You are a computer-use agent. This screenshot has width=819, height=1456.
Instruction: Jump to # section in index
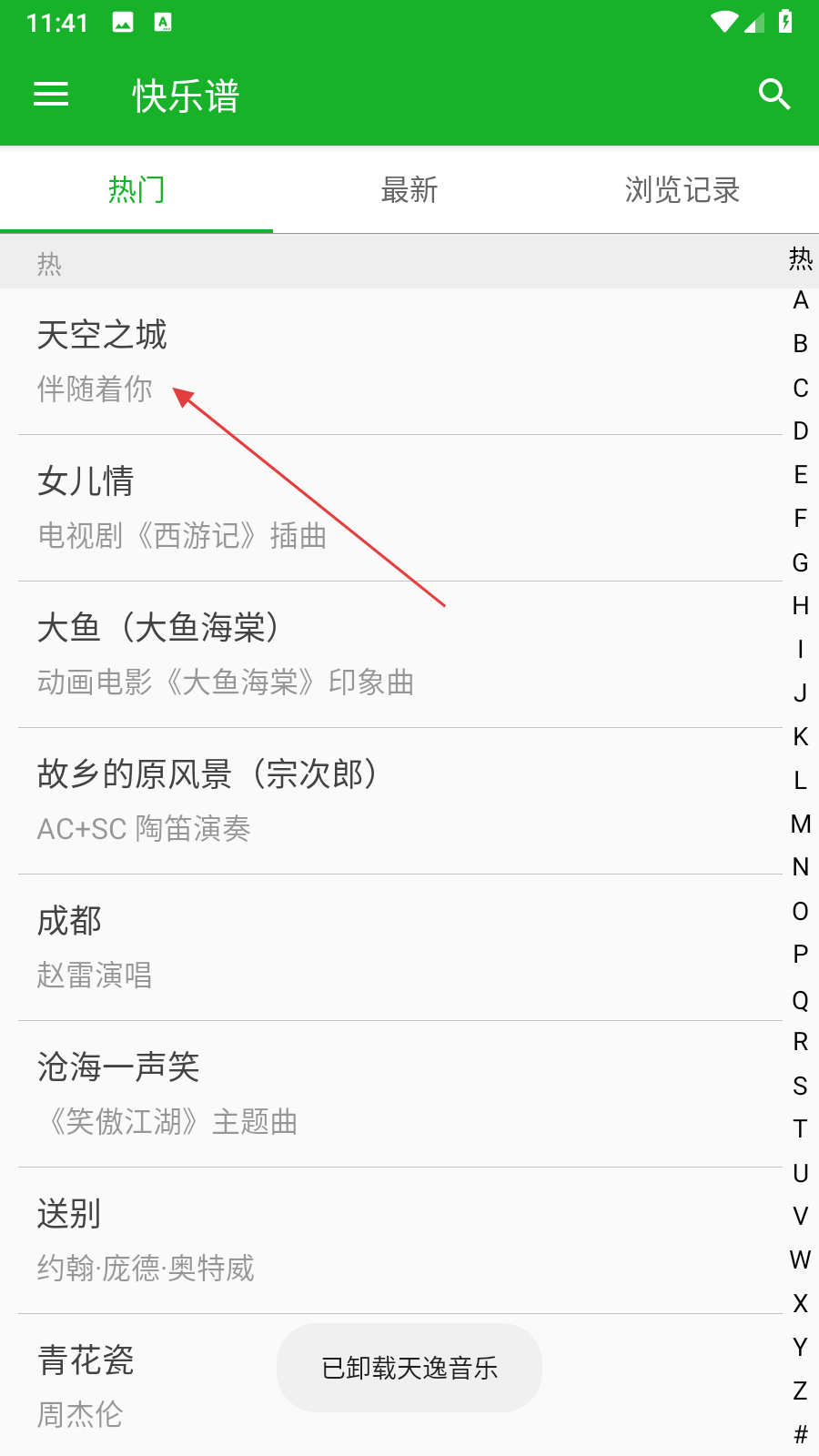click(801, 1435)
